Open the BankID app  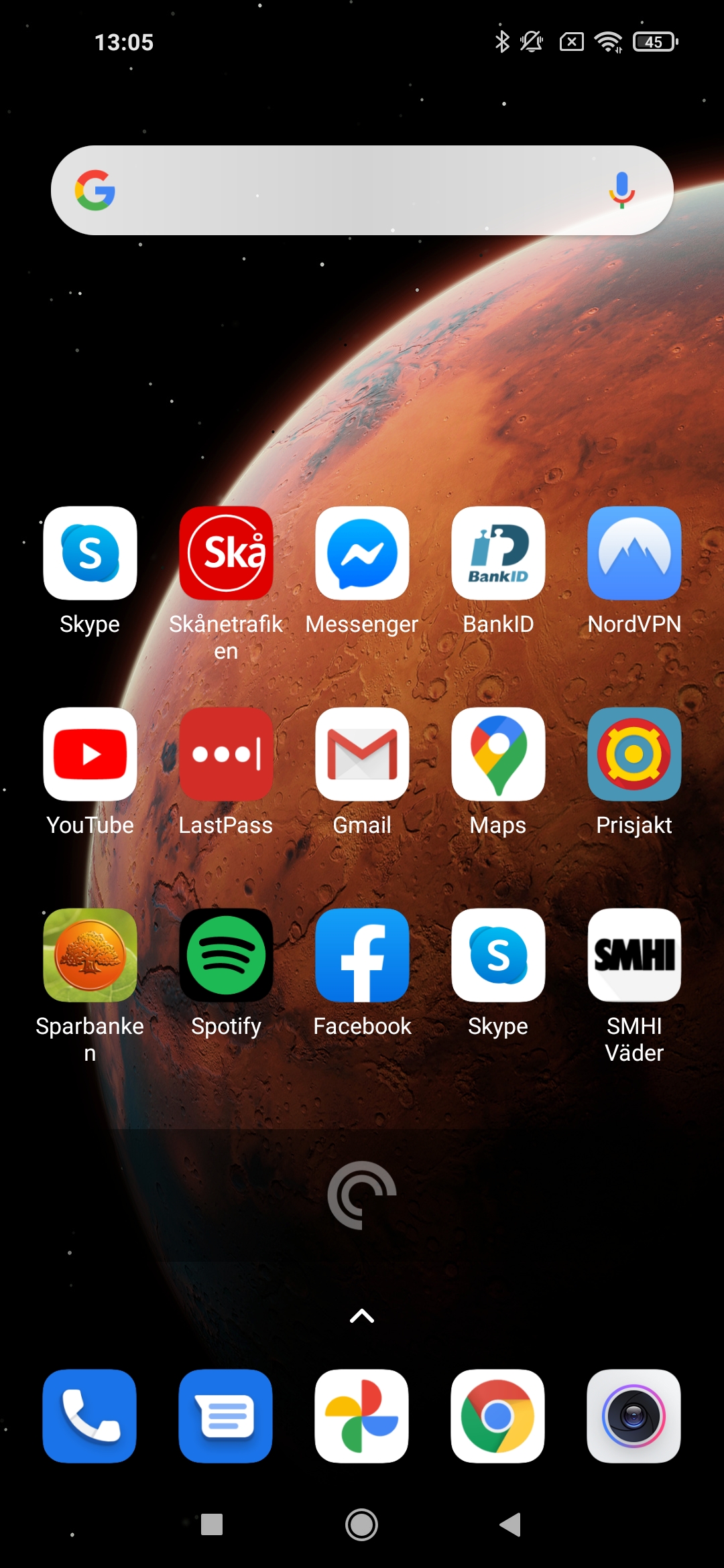[x=498, y=553]
